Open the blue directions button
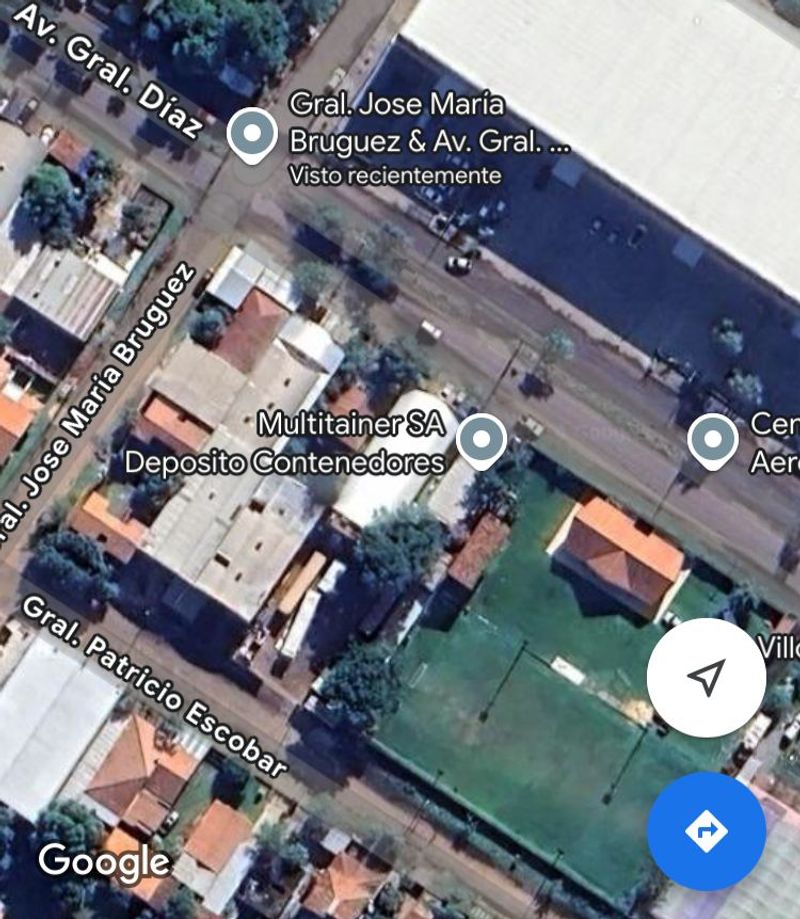The width and height of the screenshot is (800, 919). tap(706, 830)
